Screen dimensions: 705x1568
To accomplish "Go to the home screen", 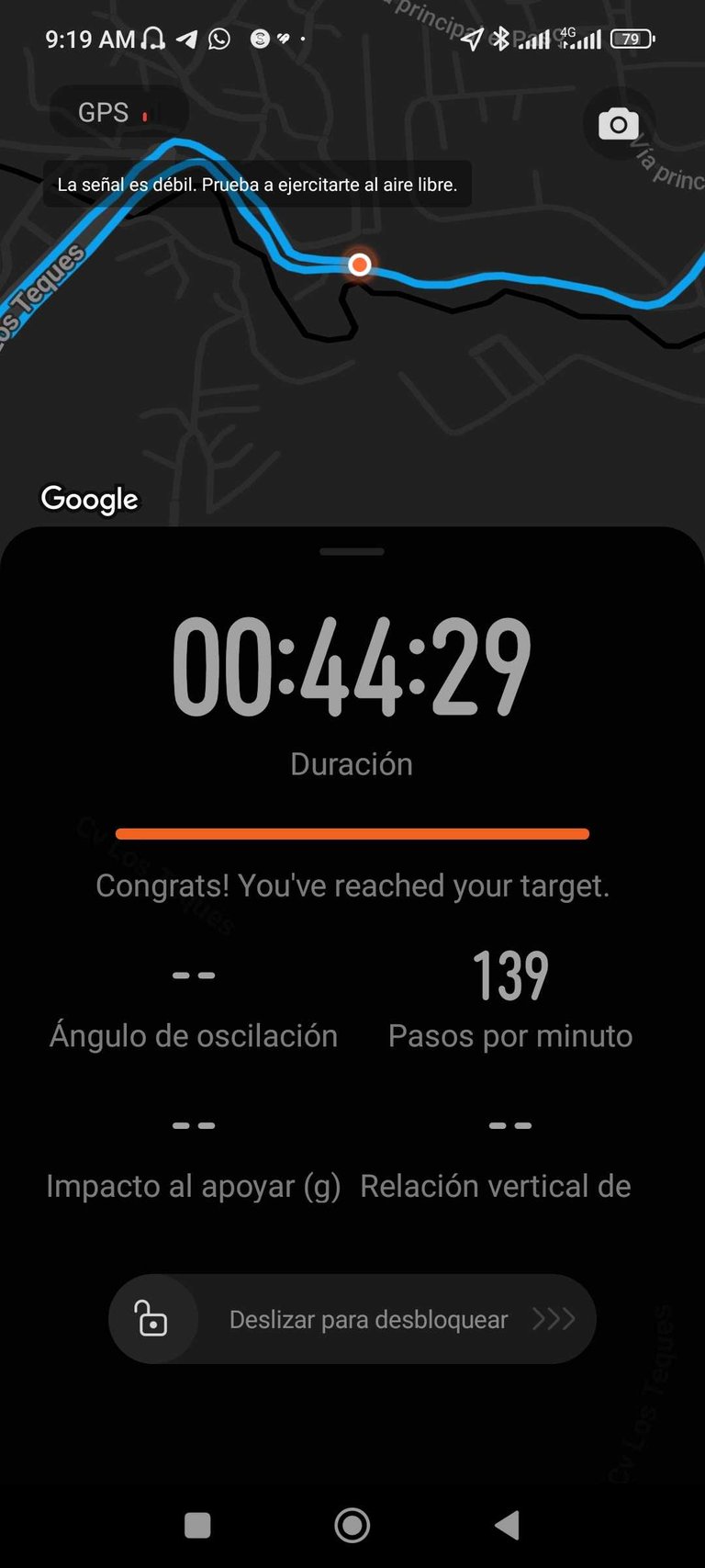I will pos(352,1525).
